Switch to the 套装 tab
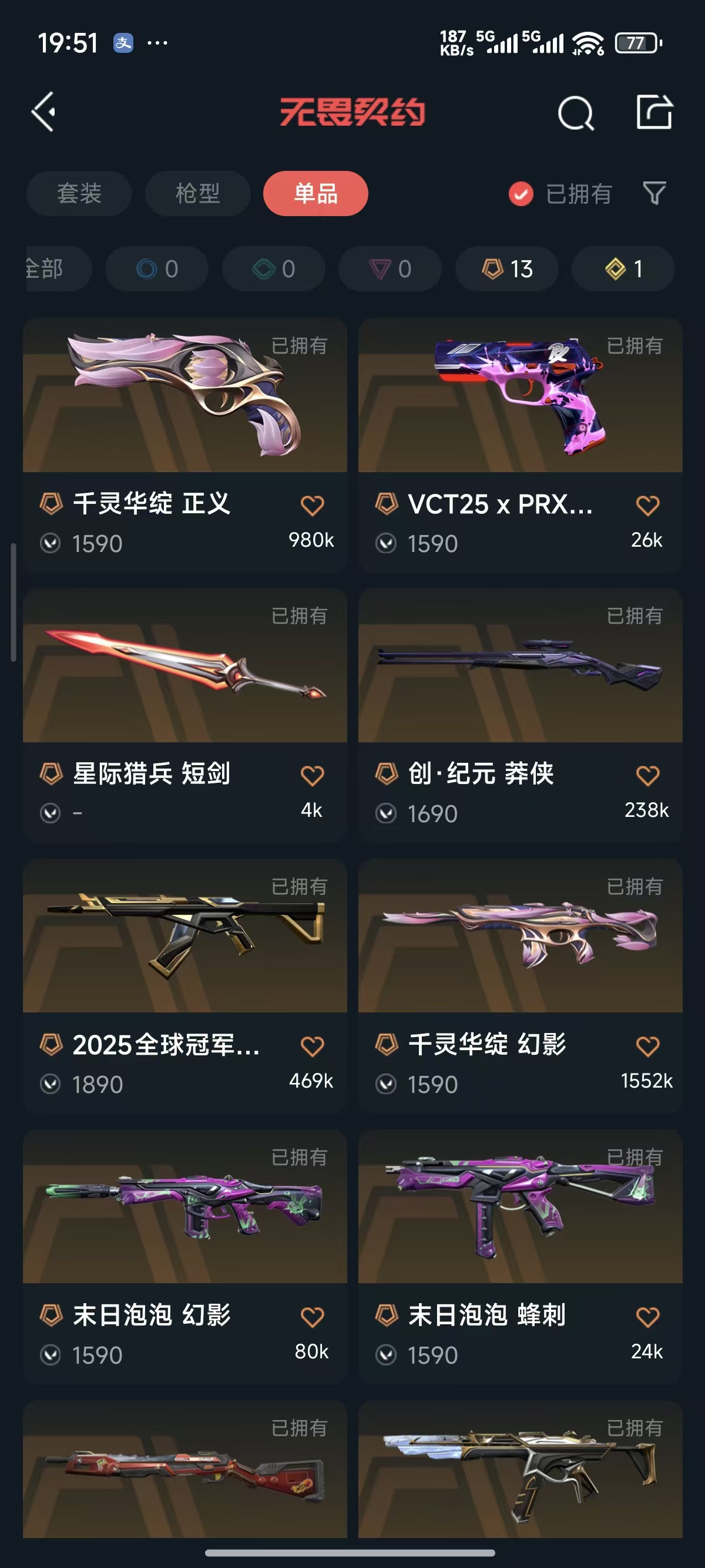The width and height of the screenshot is (705, 1568). [79, 194]
